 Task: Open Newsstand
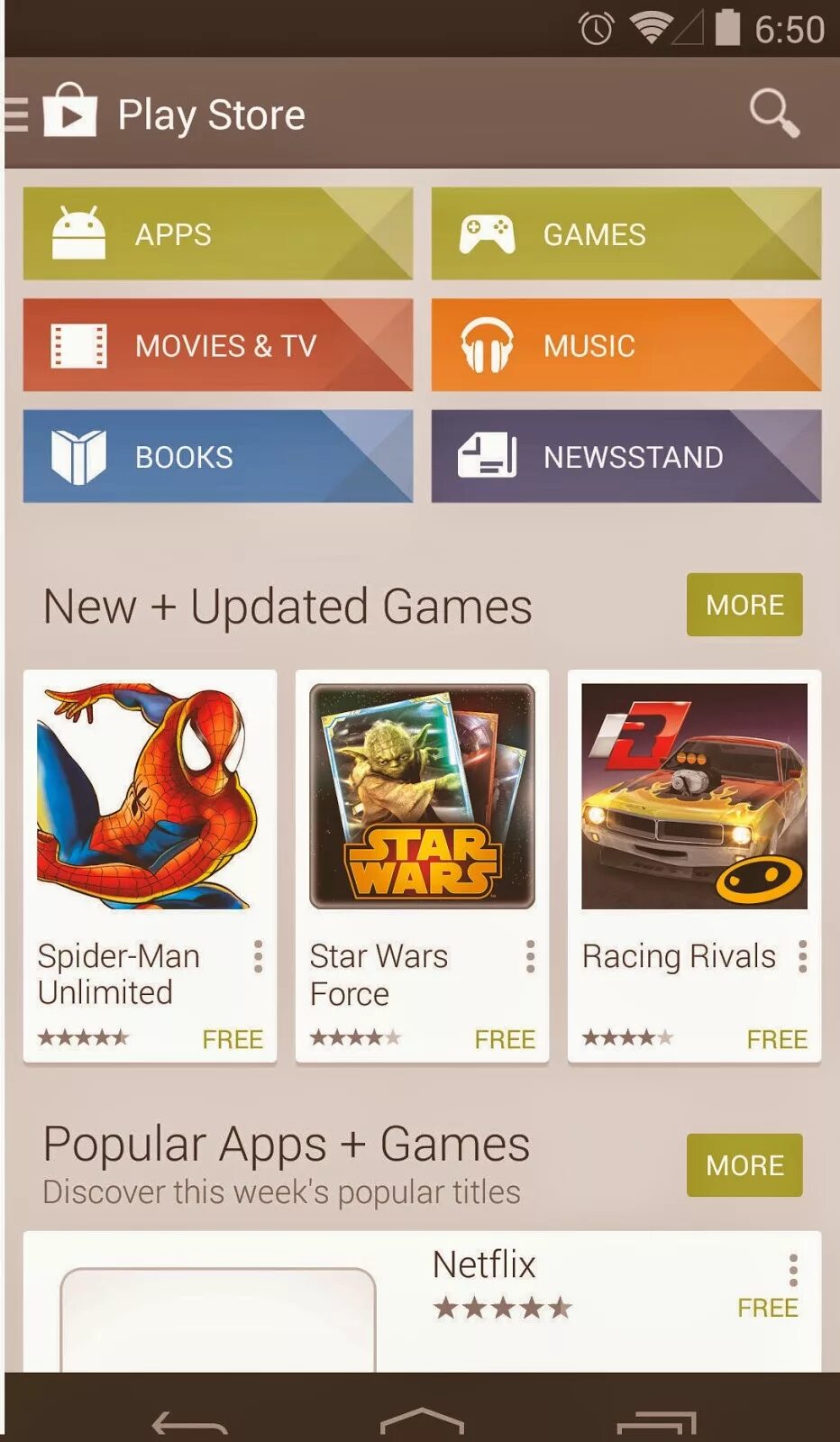(626, 456)
